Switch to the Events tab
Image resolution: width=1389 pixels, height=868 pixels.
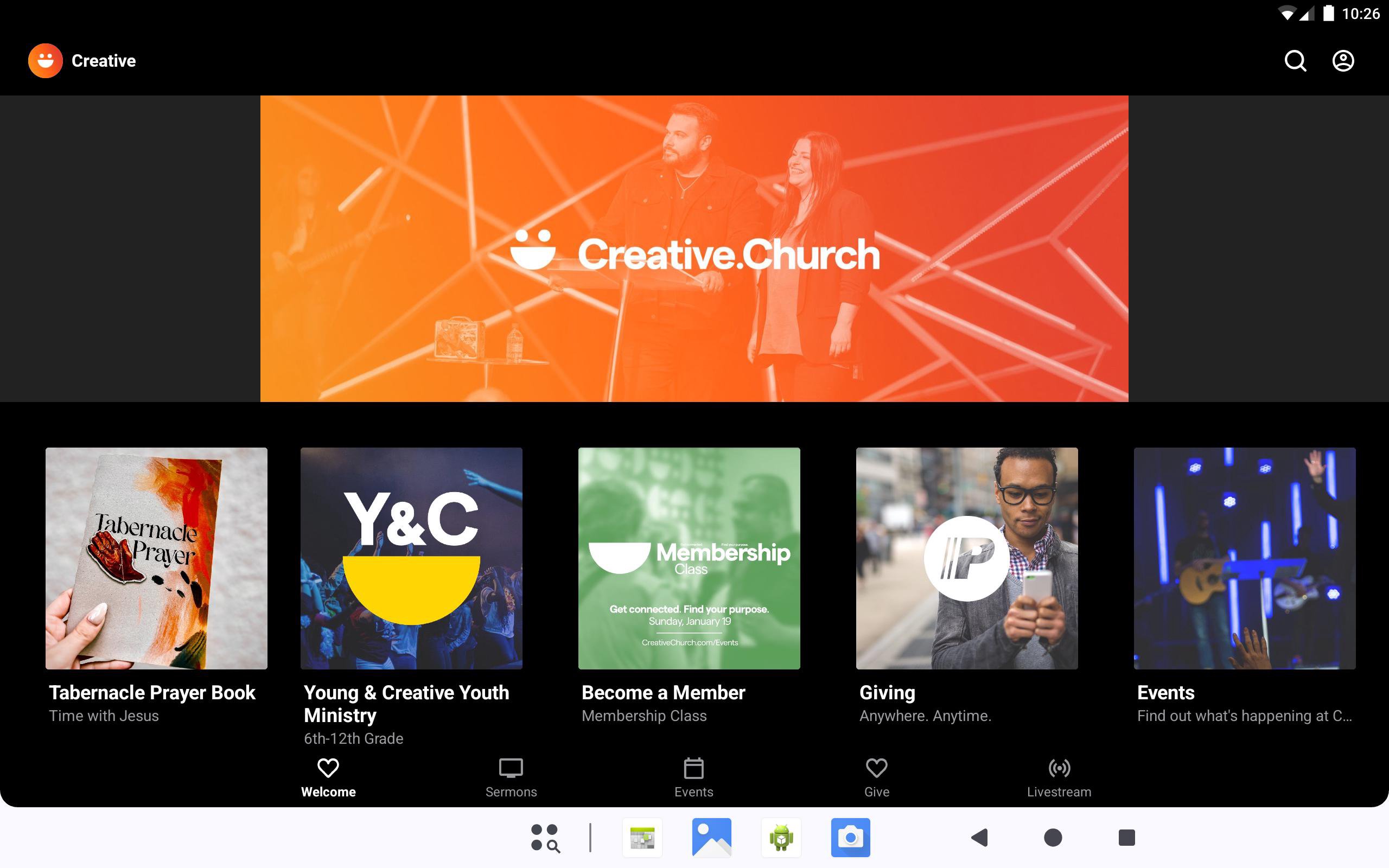(x=693, y=777)
